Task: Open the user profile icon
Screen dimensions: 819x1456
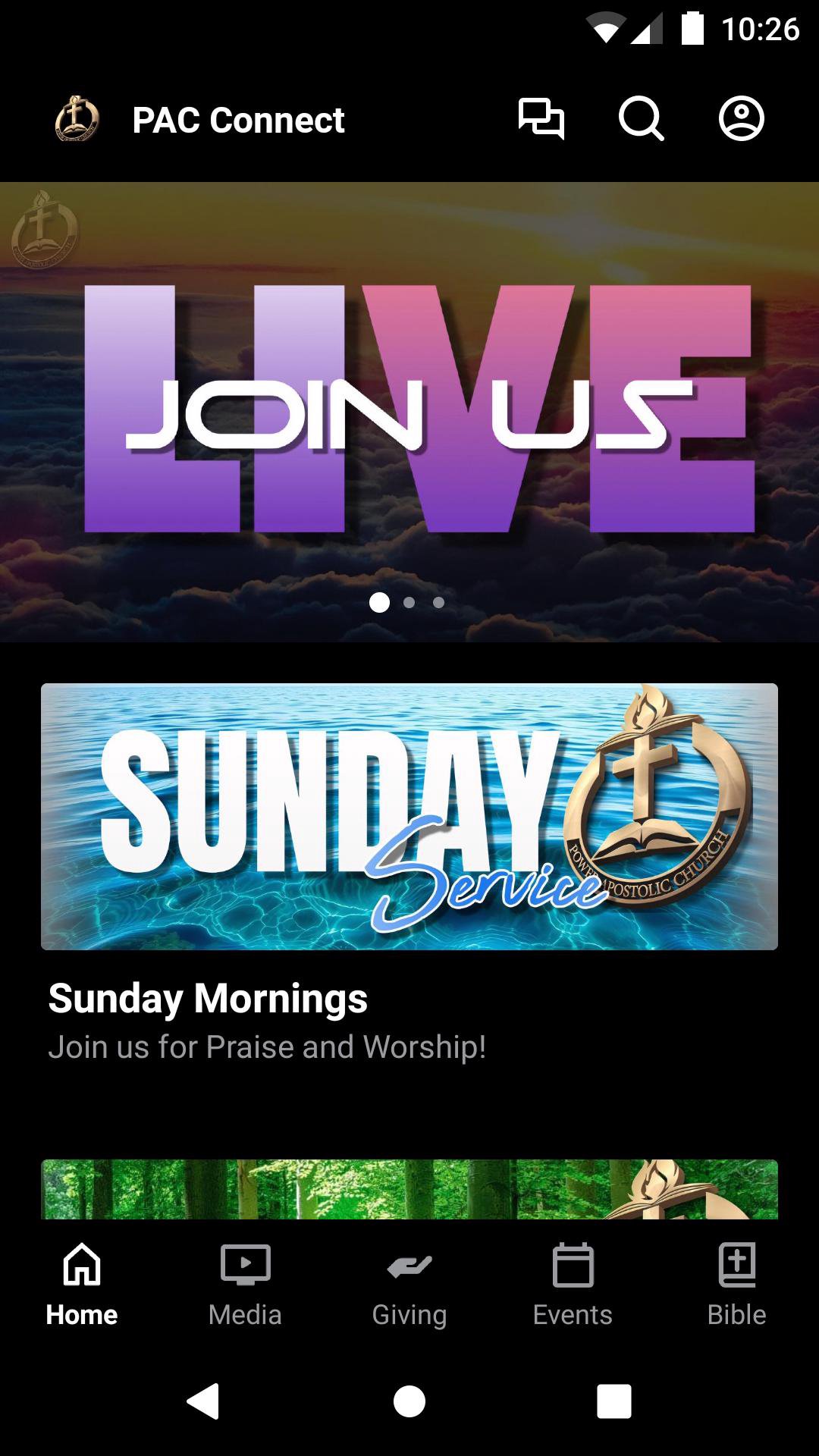Action: point(741,119)
